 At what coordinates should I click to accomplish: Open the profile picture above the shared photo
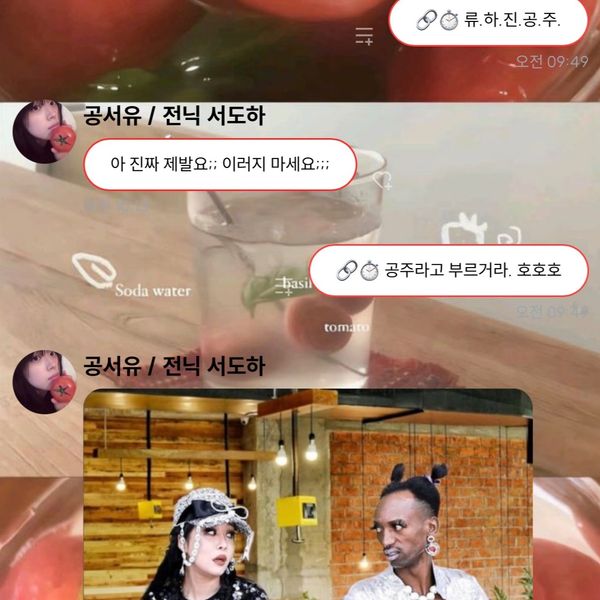coord(44,381)
